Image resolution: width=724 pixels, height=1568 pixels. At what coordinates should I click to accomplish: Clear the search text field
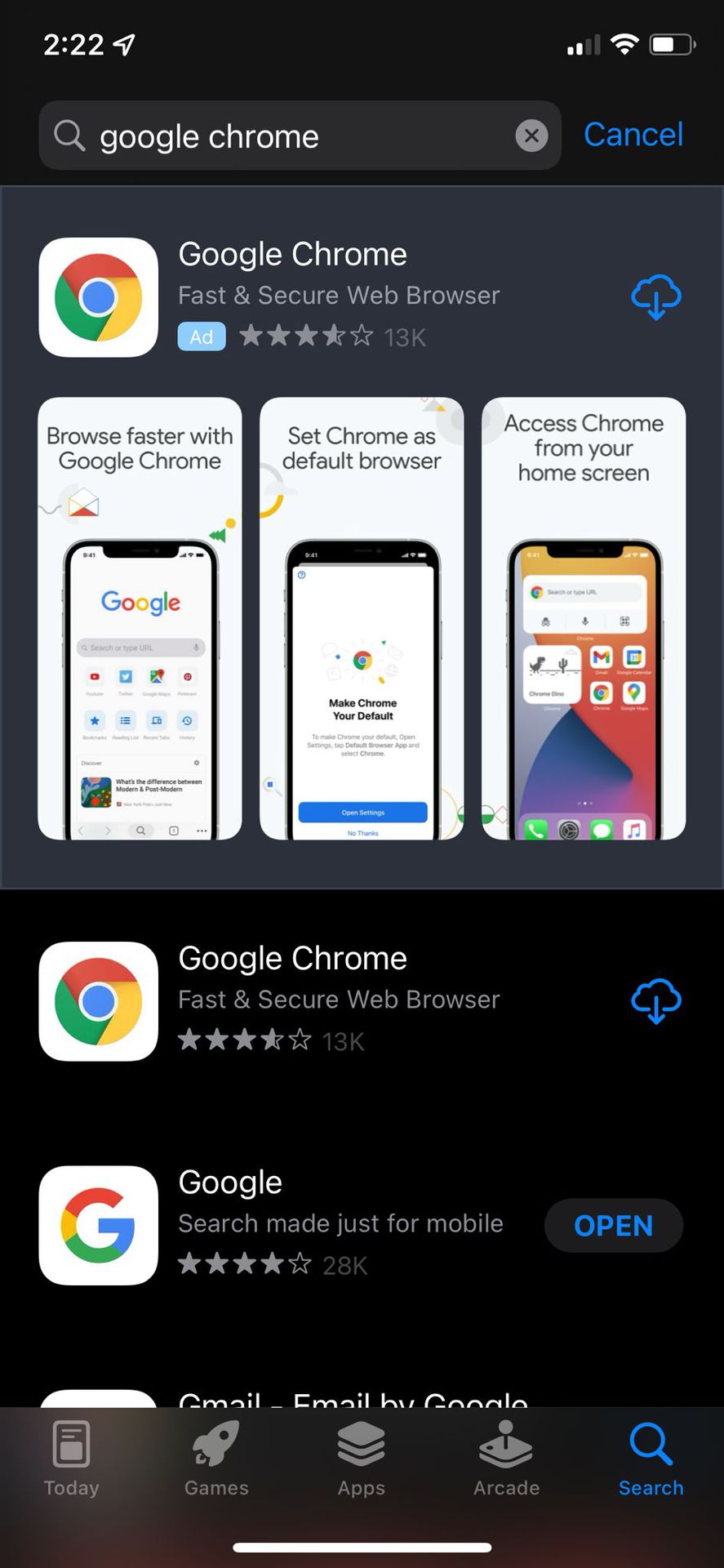531,136
